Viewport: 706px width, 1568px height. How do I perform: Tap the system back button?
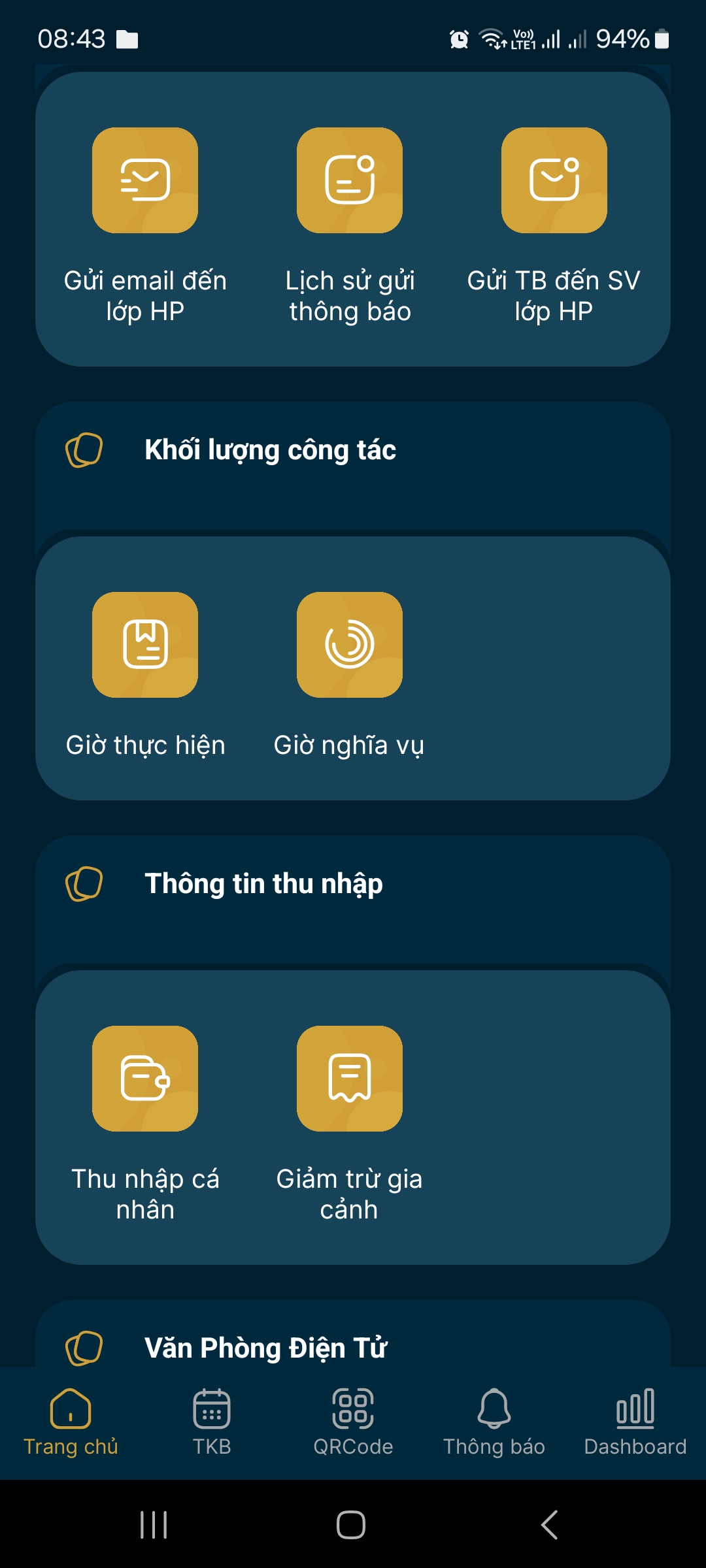550,1525
